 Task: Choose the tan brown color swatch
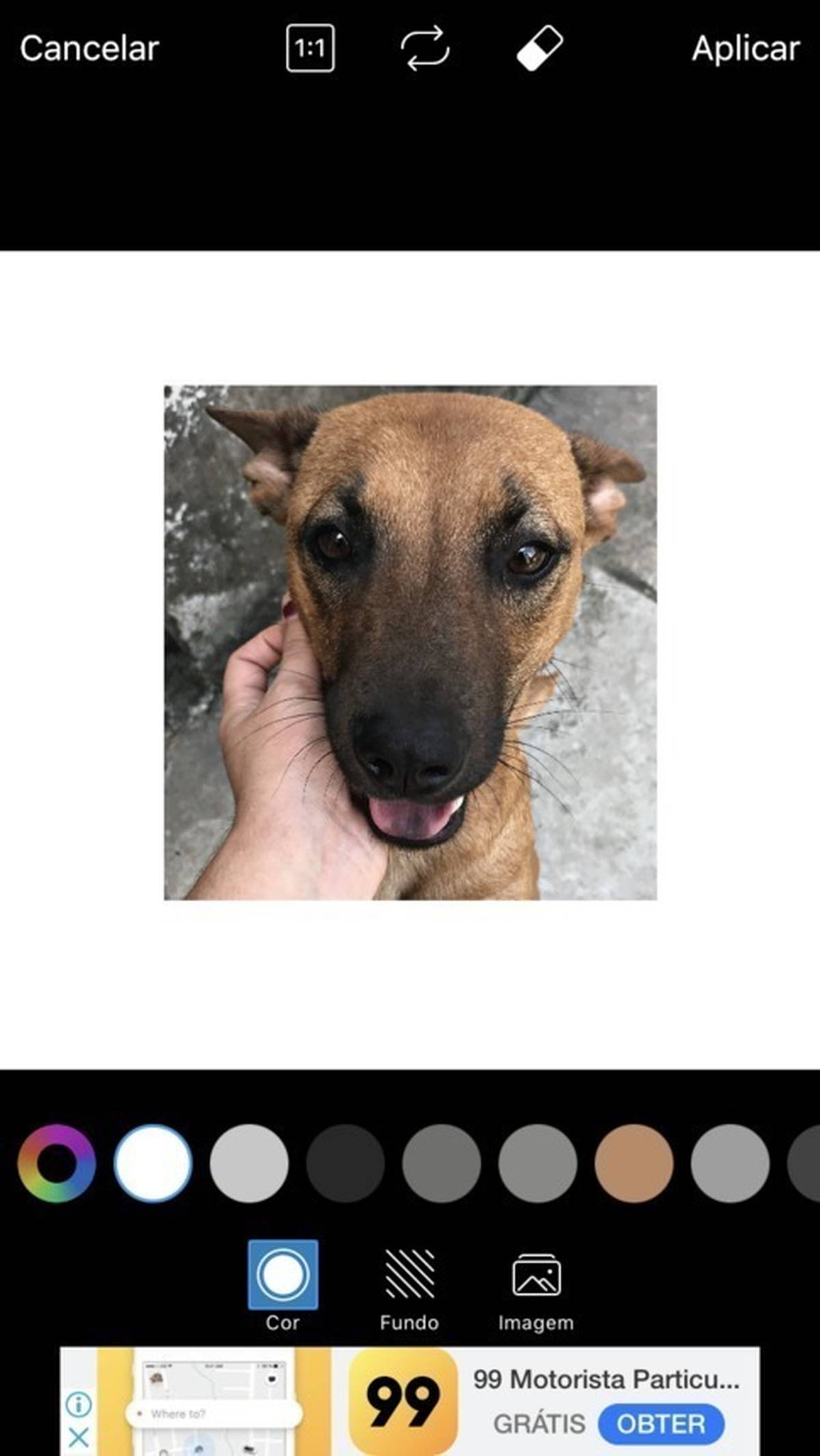pyautogui.click(x=634, y=1163)
